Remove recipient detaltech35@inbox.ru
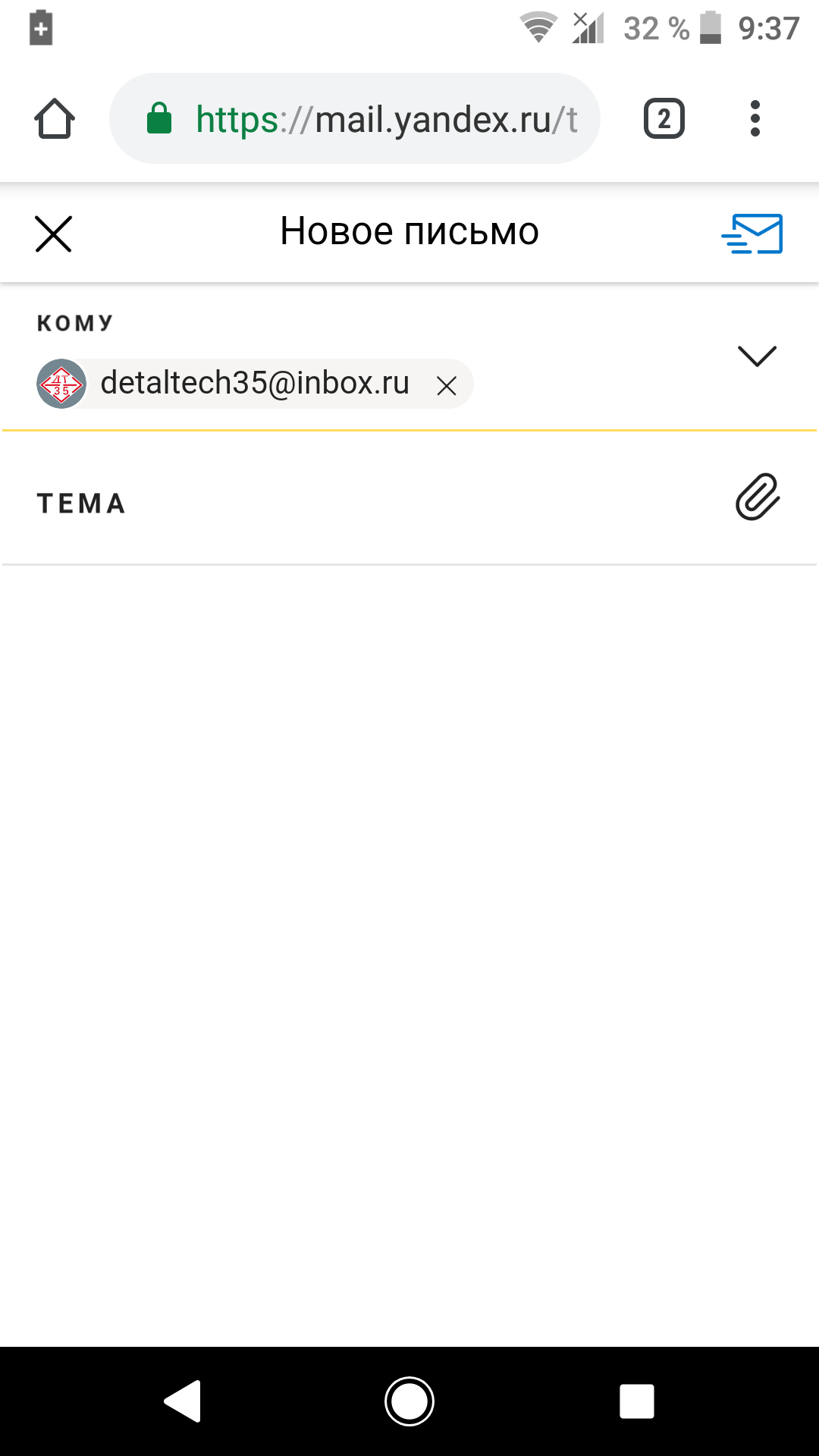Image resolution: width=819 pixels, height=1456 pixels. (447, 386)
